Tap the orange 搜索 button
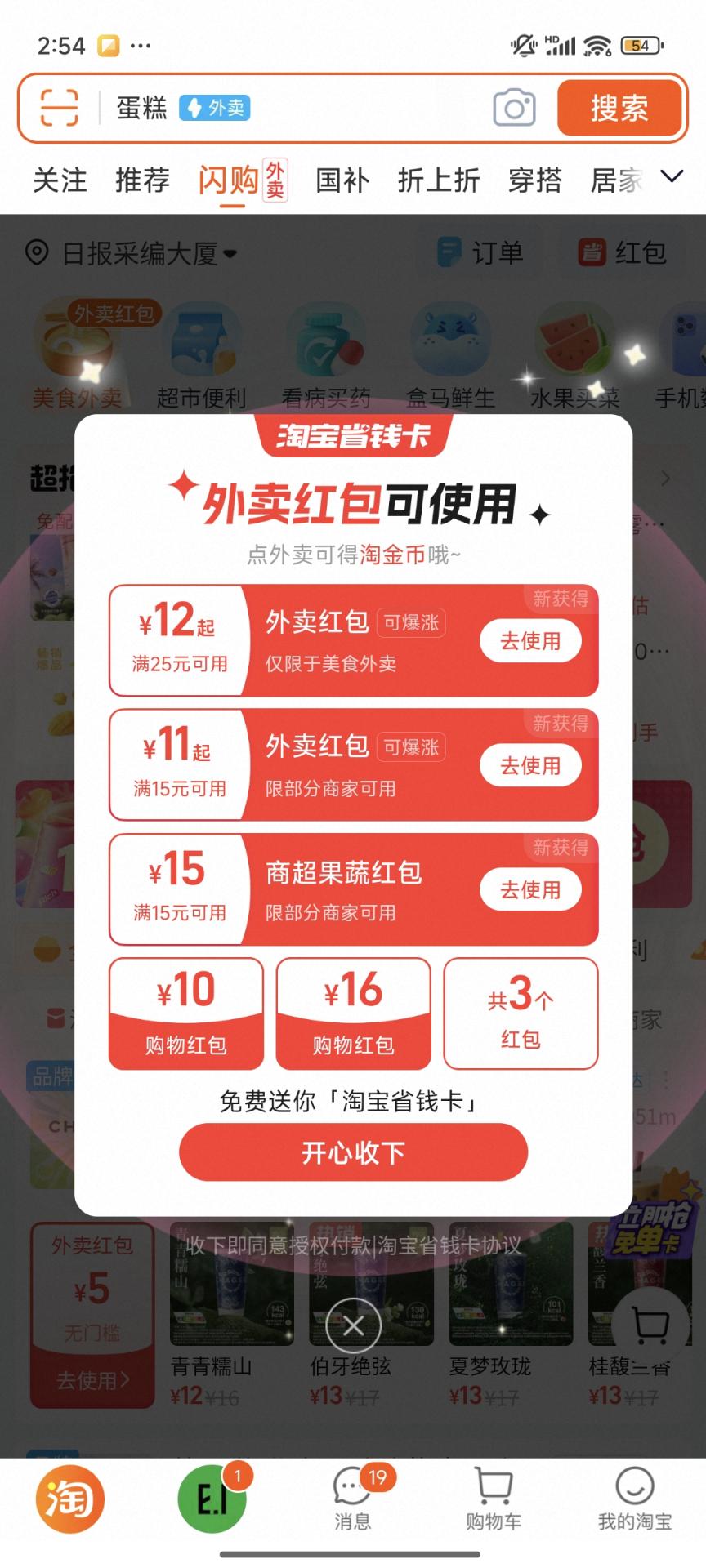The image size is (706, 1568). 619,108
